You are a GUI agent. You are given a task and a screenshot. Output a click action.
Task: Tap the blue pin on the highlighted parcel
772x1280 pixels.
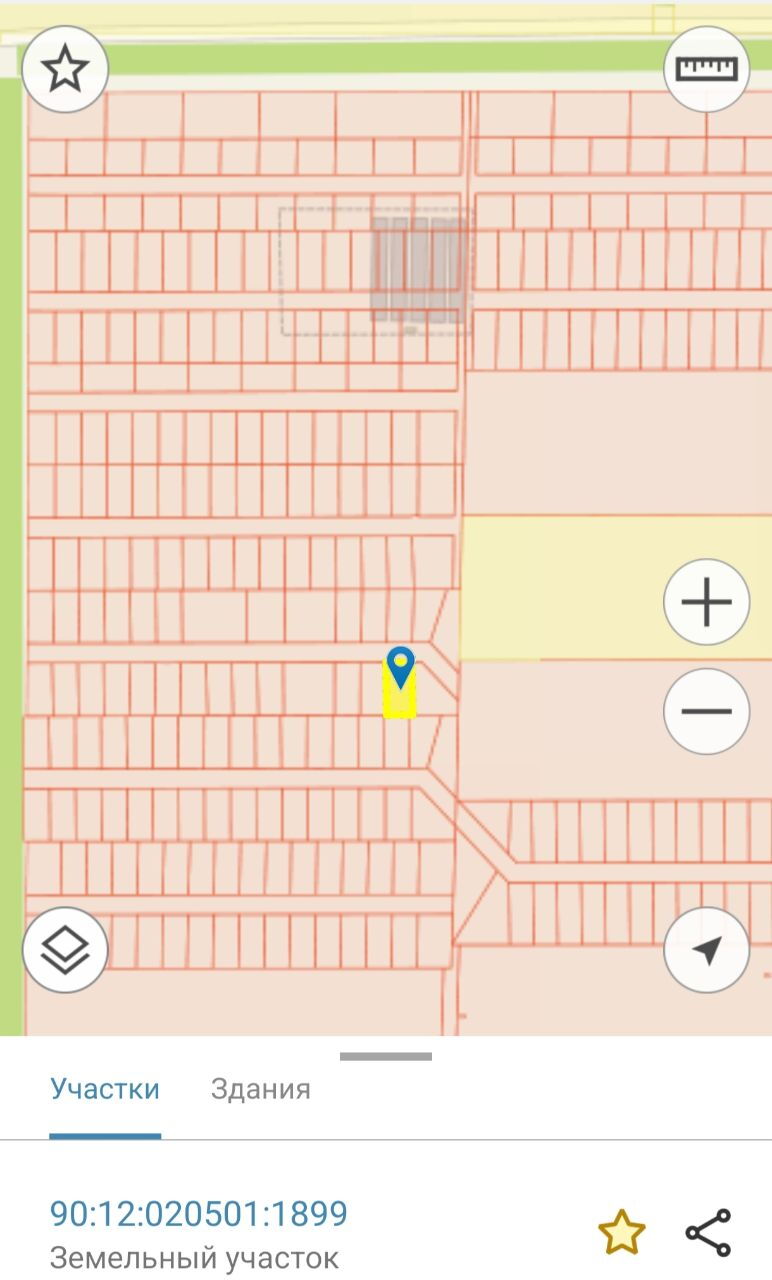[x=400, y=667]
